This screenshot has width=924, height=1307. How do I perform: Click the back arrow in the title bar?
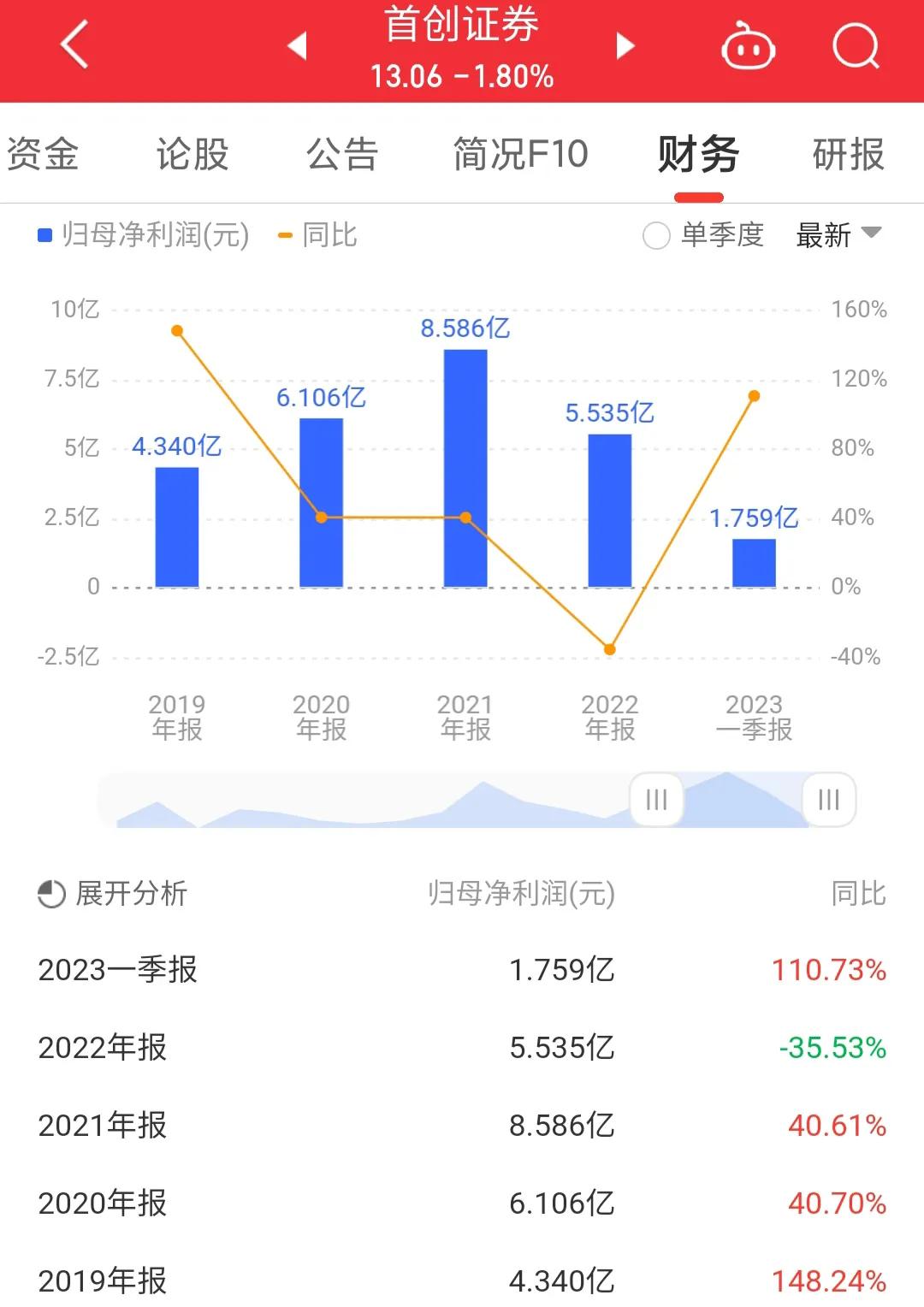73,47
